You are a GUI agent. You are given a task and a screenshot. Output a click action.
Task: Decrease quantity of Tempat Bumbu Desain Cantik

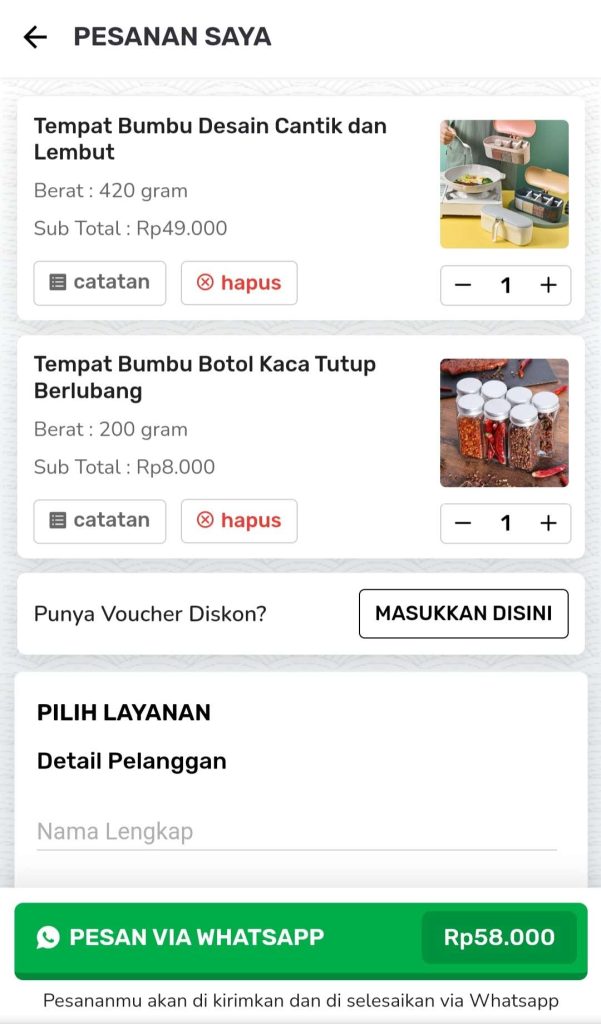pyautogui.click(x=463, y=285)
